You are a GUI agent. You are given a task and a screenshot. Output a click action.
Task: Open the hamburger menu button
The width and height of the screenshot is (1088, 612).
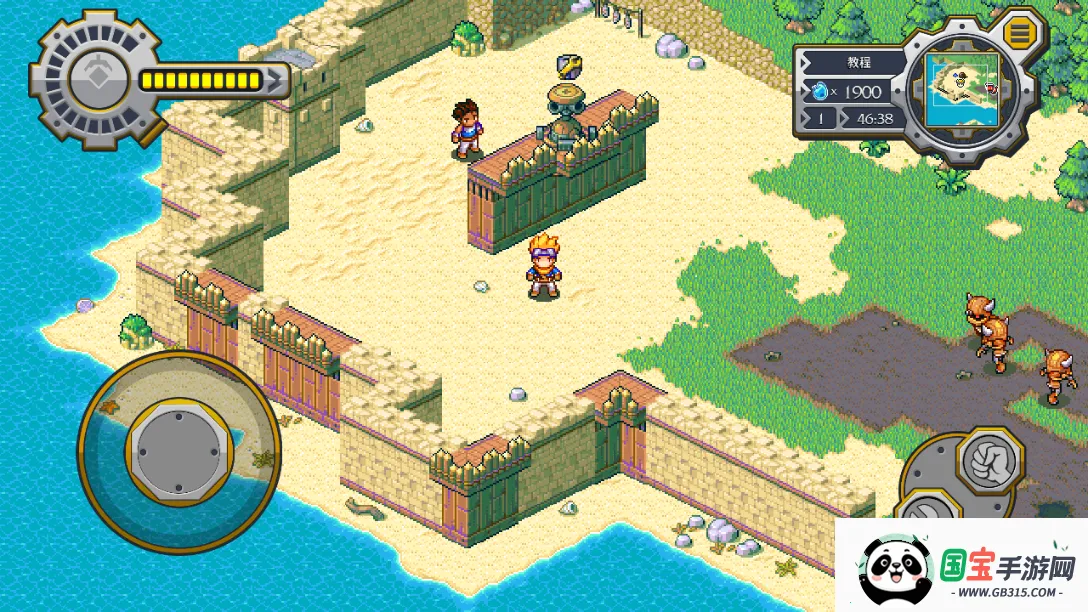pyautogui.click(x=1020, y=34)
